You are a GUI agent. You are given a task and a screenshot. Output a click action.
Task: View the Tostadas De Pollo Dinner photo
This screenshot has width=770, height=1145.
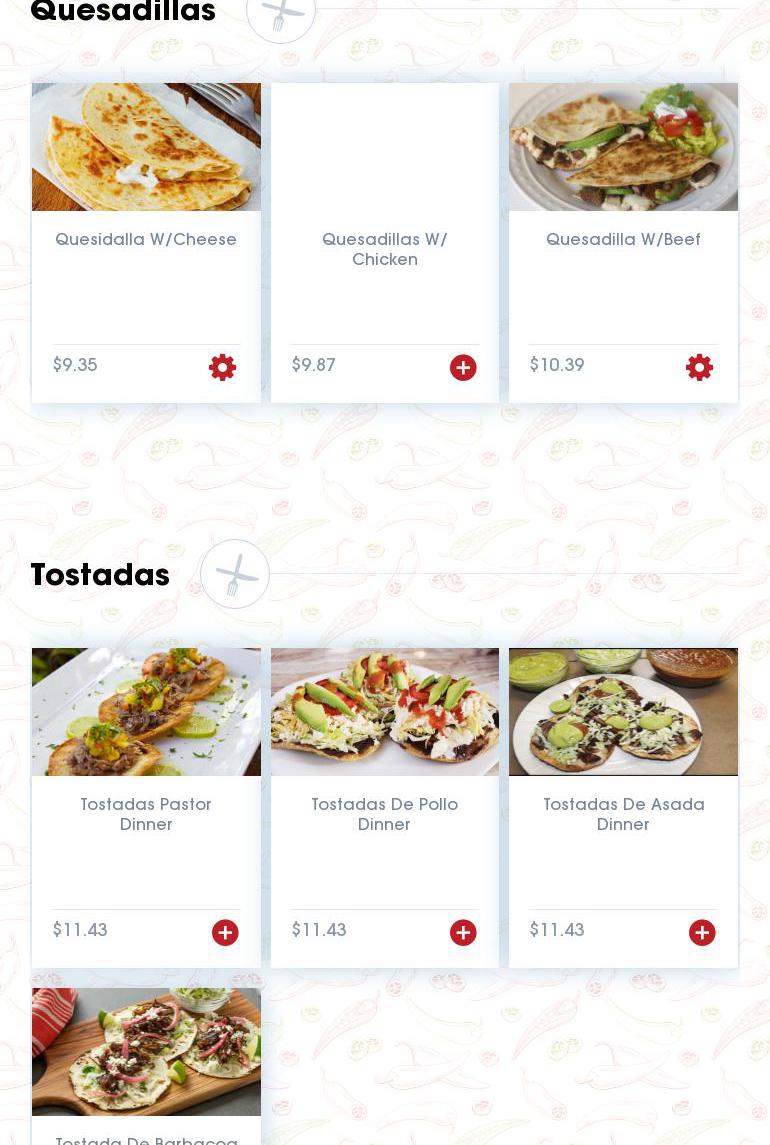(385, 712)
